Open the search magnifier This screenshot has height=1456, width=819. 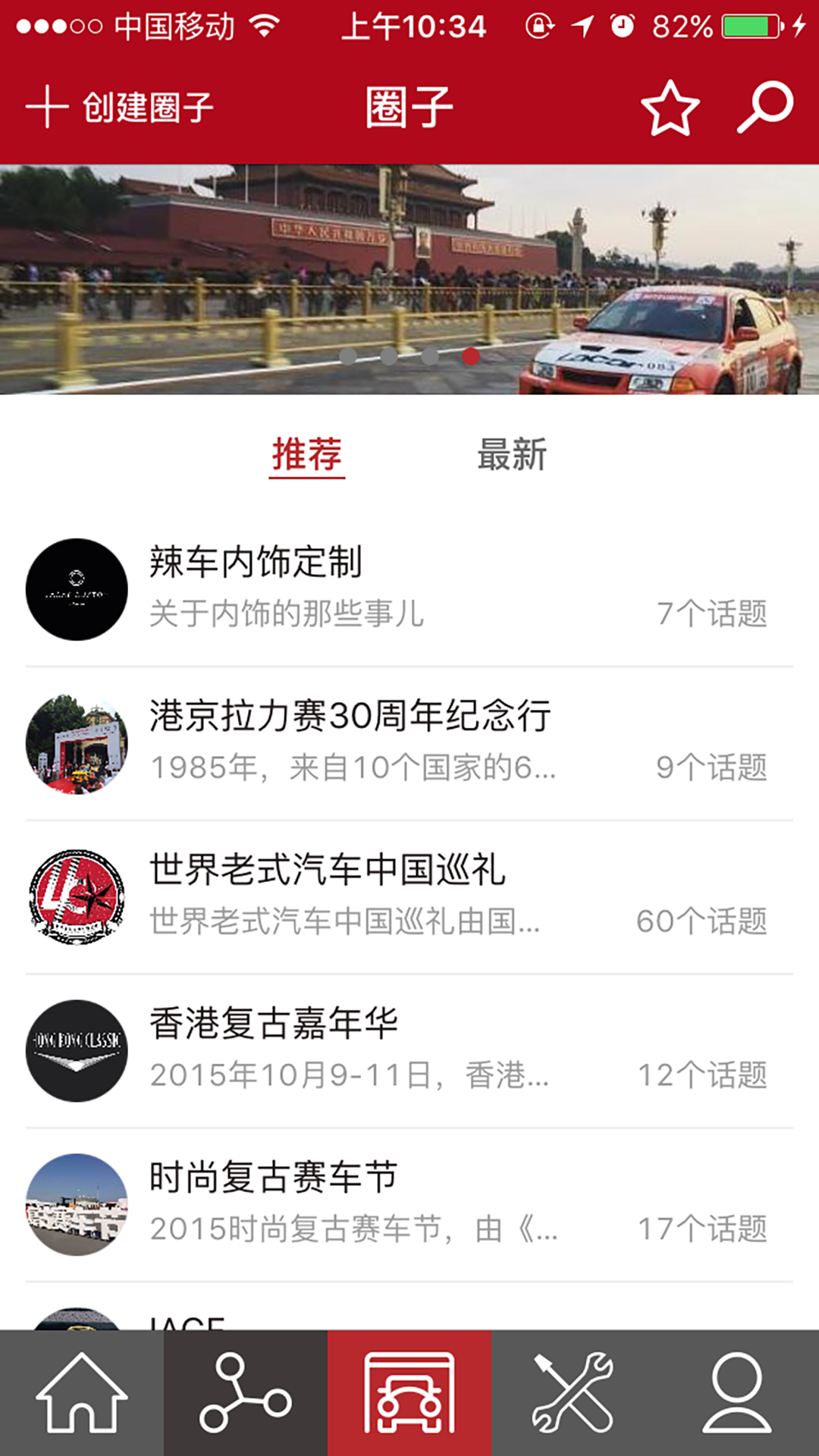tap(765, 108)
